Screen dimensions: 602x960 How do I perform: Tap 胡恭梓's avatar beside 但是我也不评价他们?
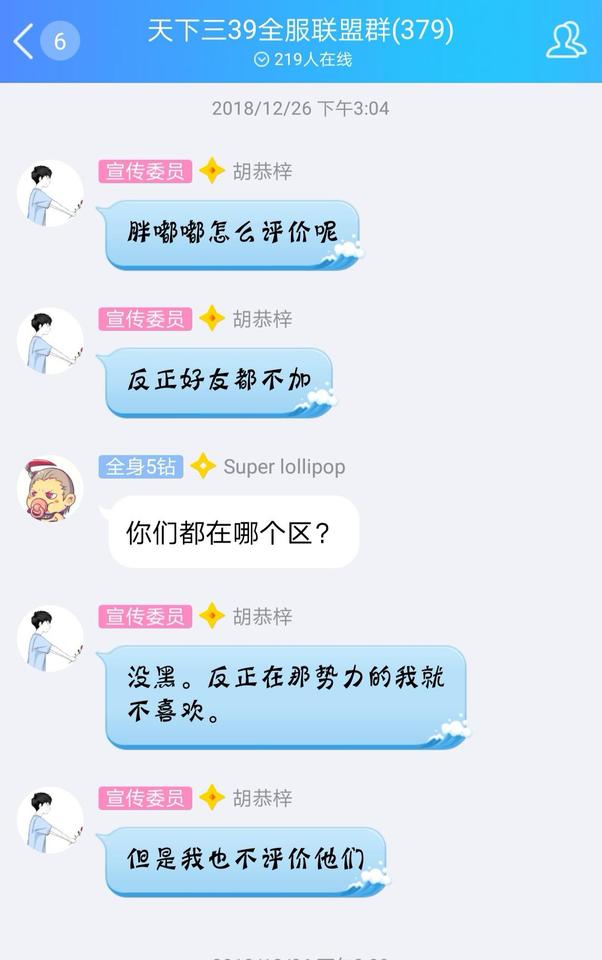point(50,819)
